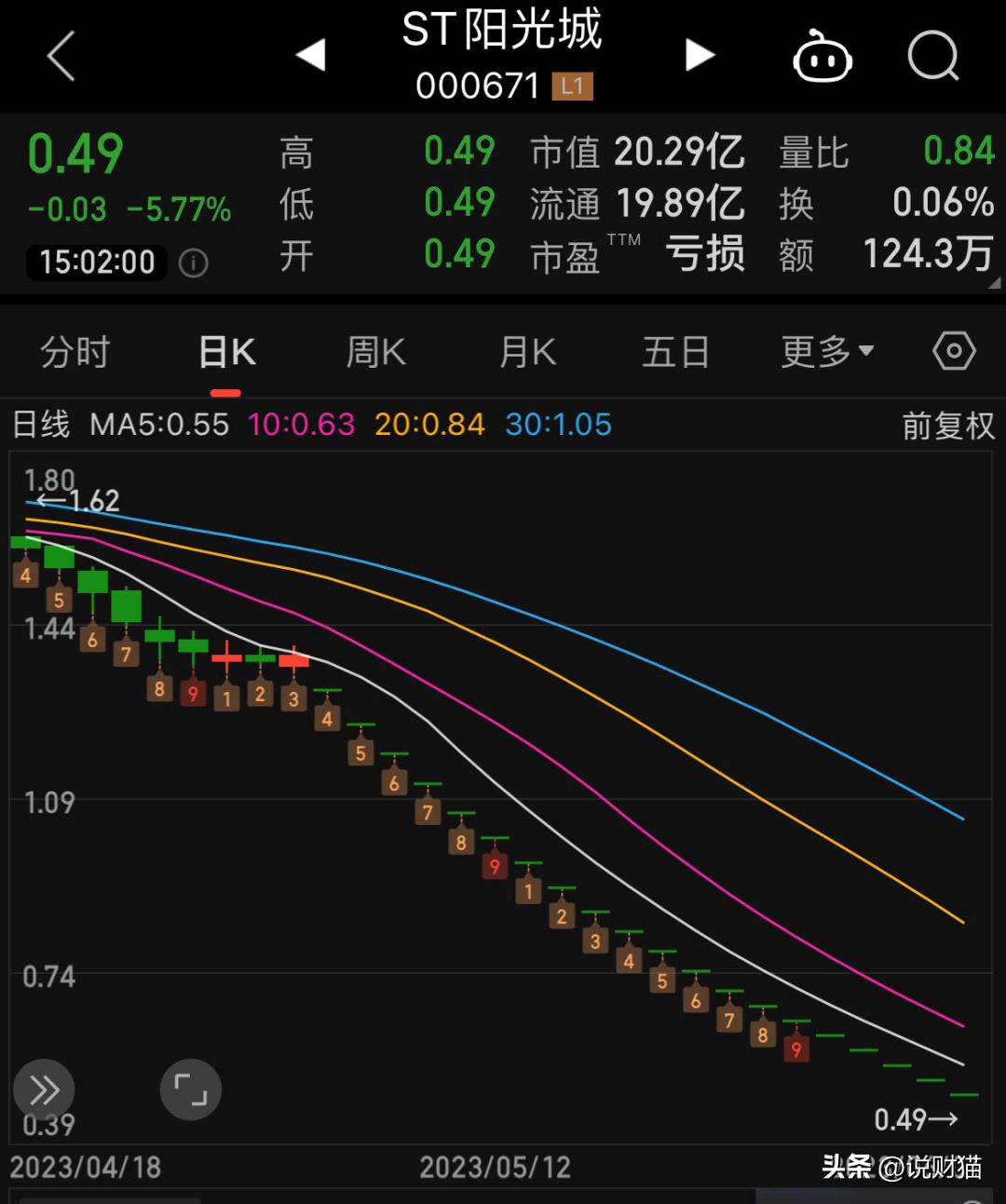Expand the 更多 chart period dropdown
1006x1204 pixels.
pos(827,352)
